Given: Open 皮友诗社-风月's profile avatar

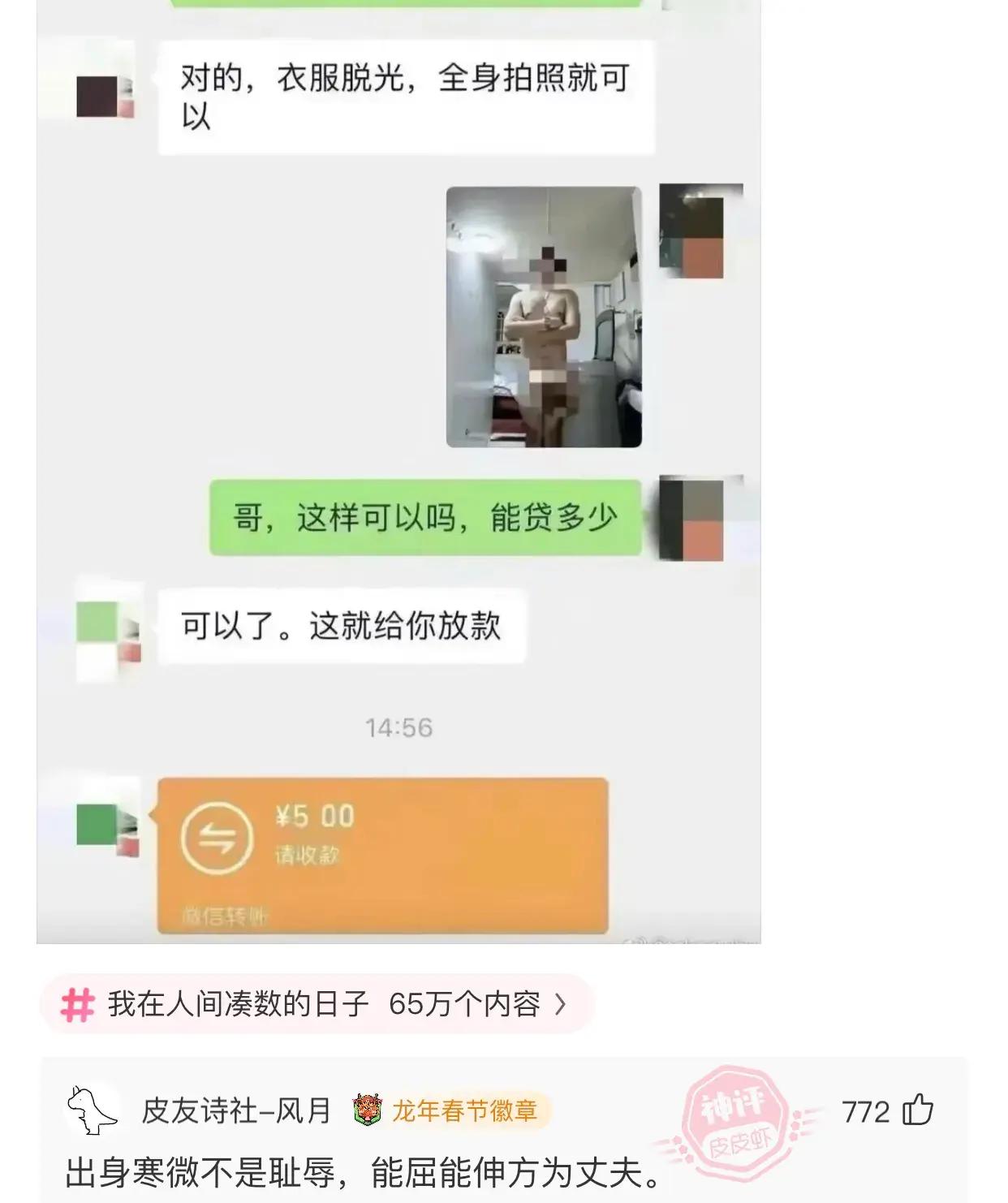Looking at the screenshot, I should click(92, 1110).
